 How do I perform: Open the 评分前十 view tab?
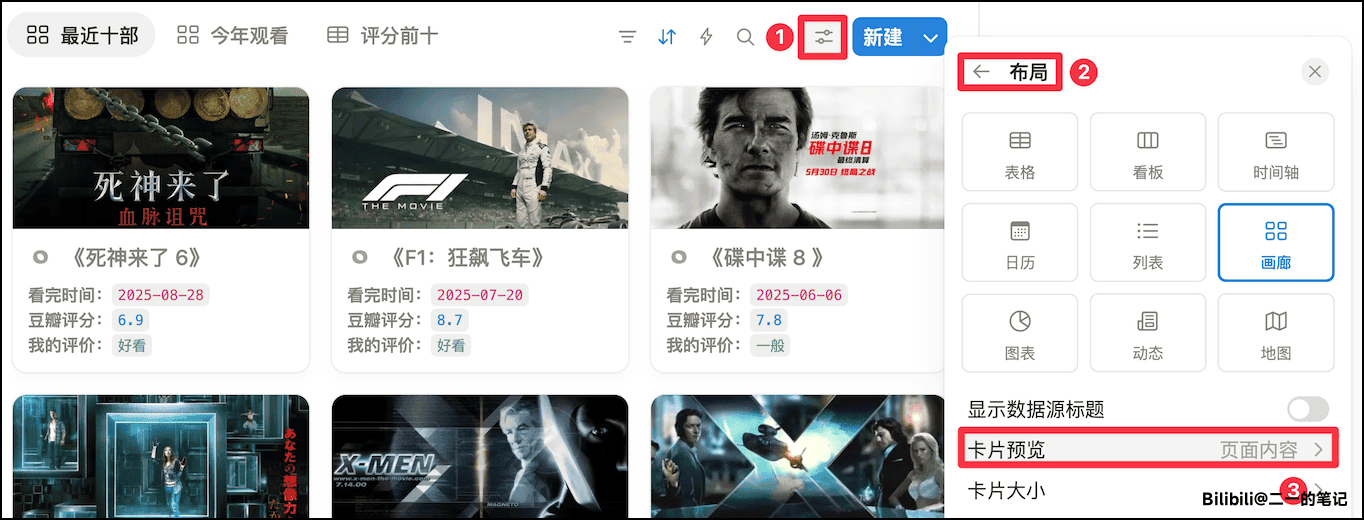pos(383,36)
